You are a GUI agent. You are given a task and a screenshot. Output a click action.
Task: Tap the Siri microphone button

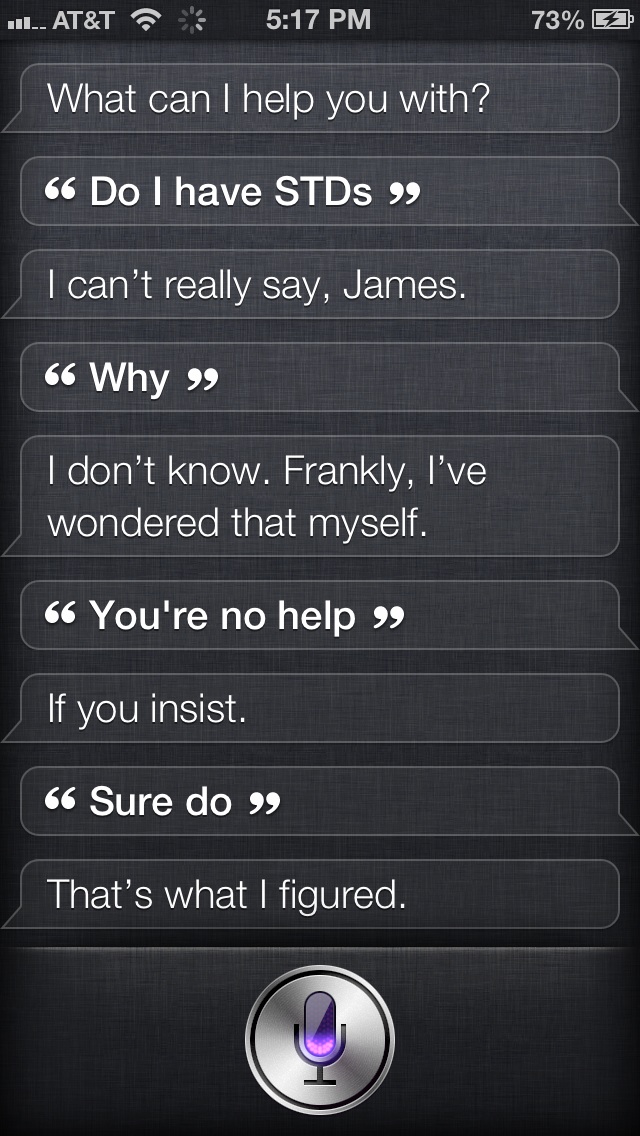click(320, 1040)
